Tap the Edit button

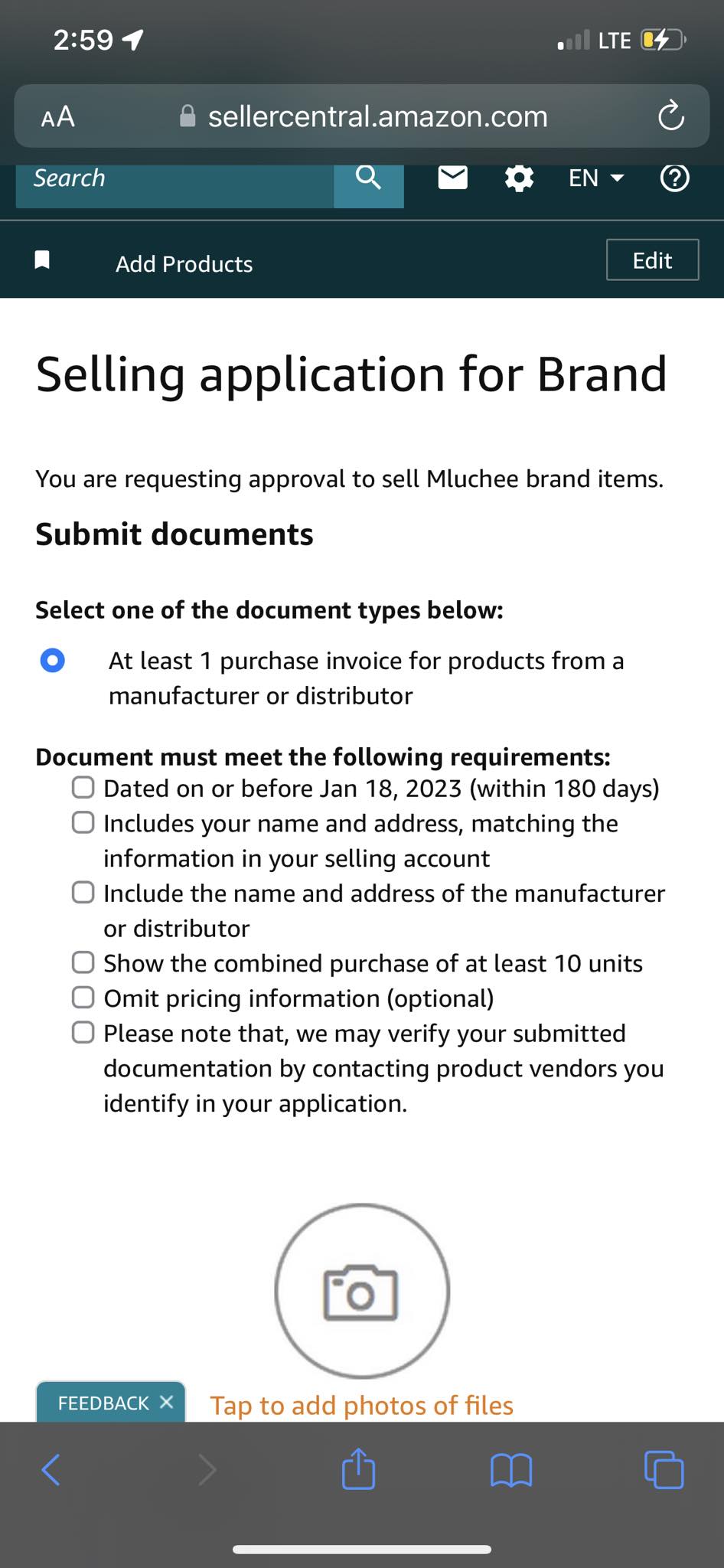coord(652,260)
